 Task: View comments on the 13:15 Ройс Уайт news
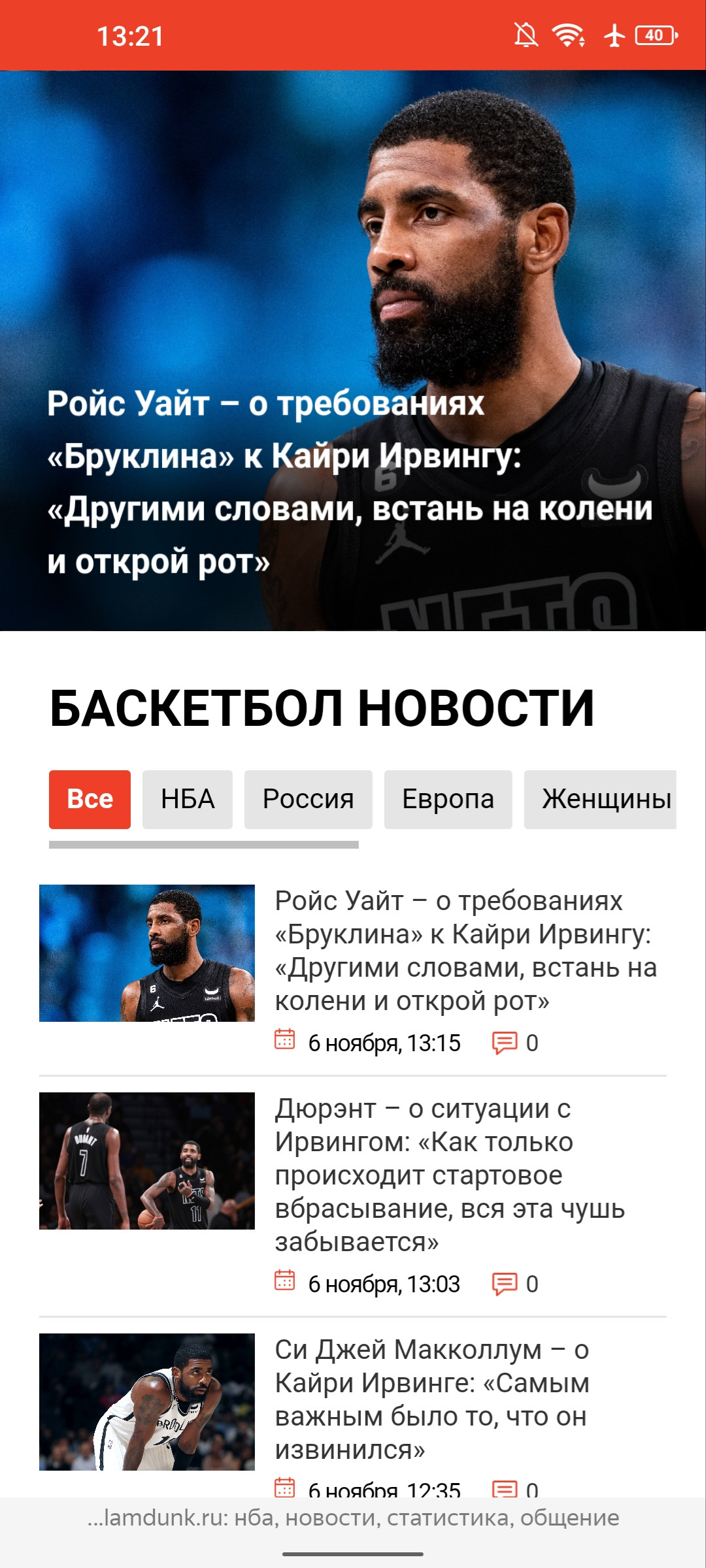coord(515,1043)
